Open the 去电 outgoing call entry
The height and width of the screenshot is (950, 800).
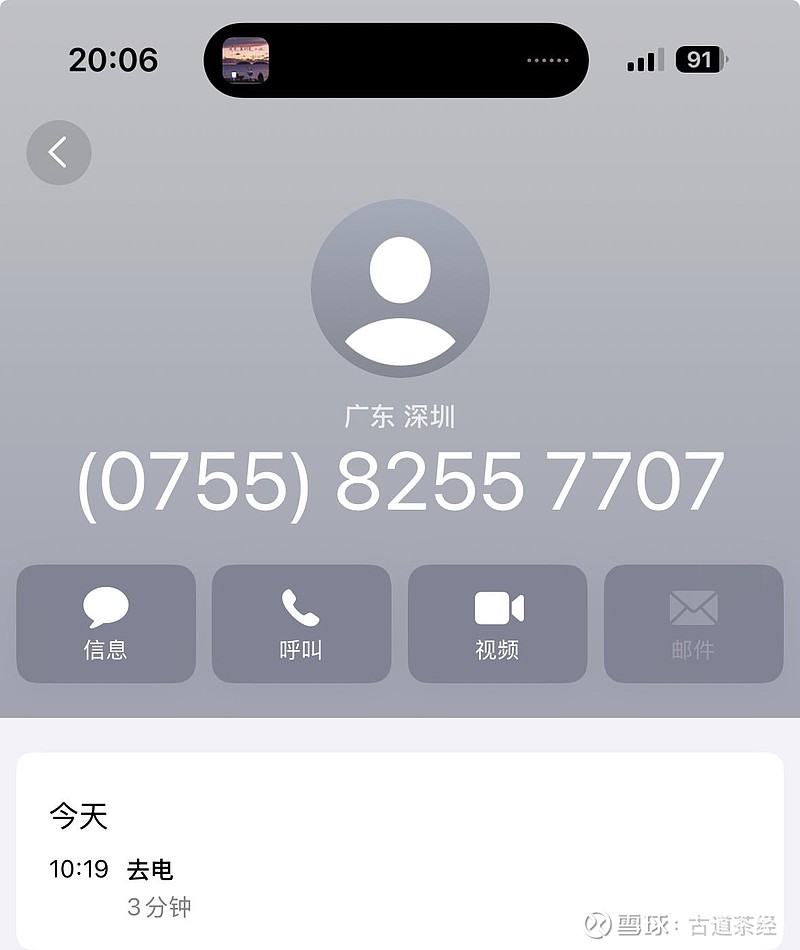pos(151,869)
